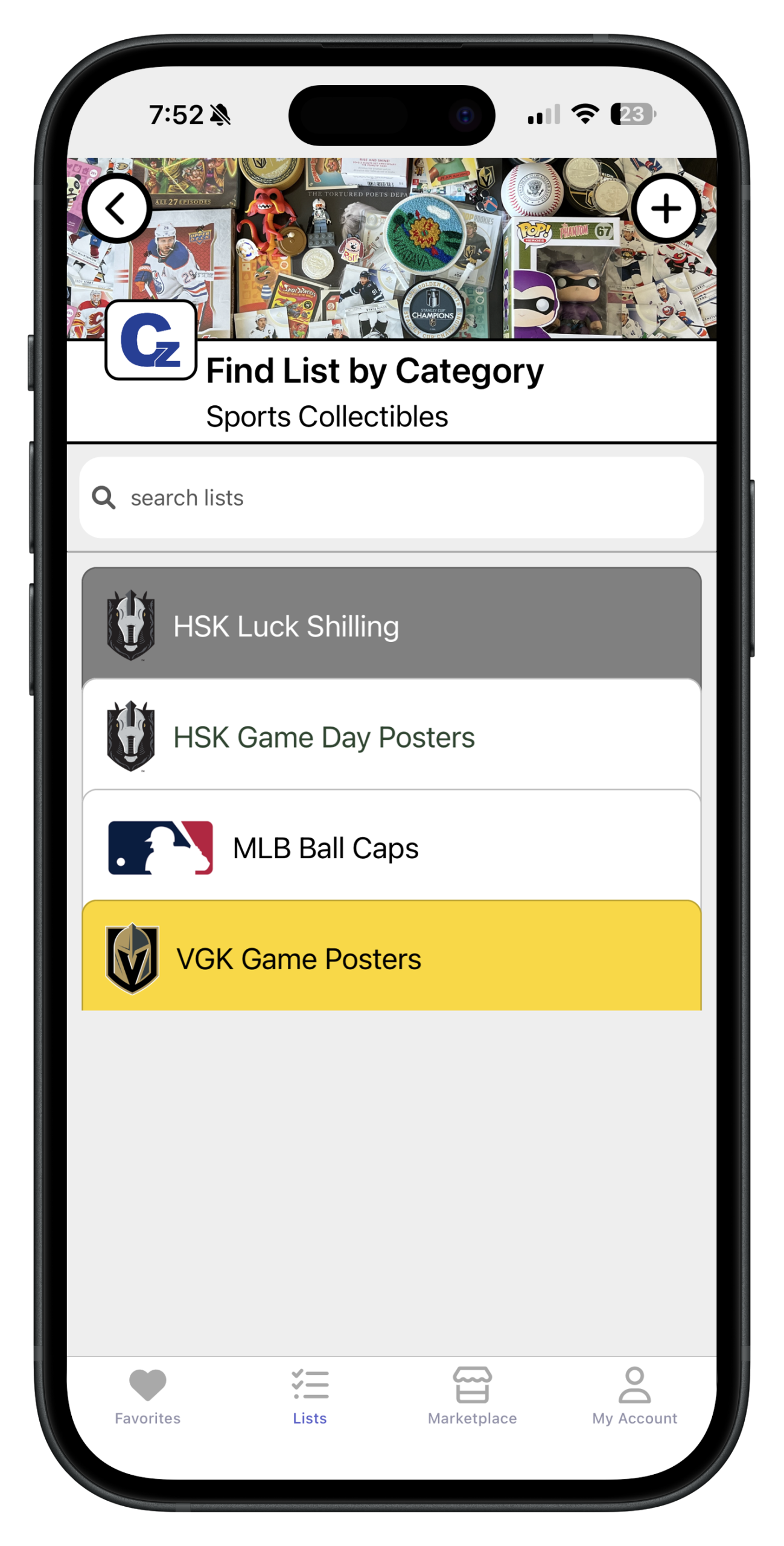Switch to the Favorites tab
Screen dimensions: 784x1546
pyautogui.click(x=148, y=1396)
